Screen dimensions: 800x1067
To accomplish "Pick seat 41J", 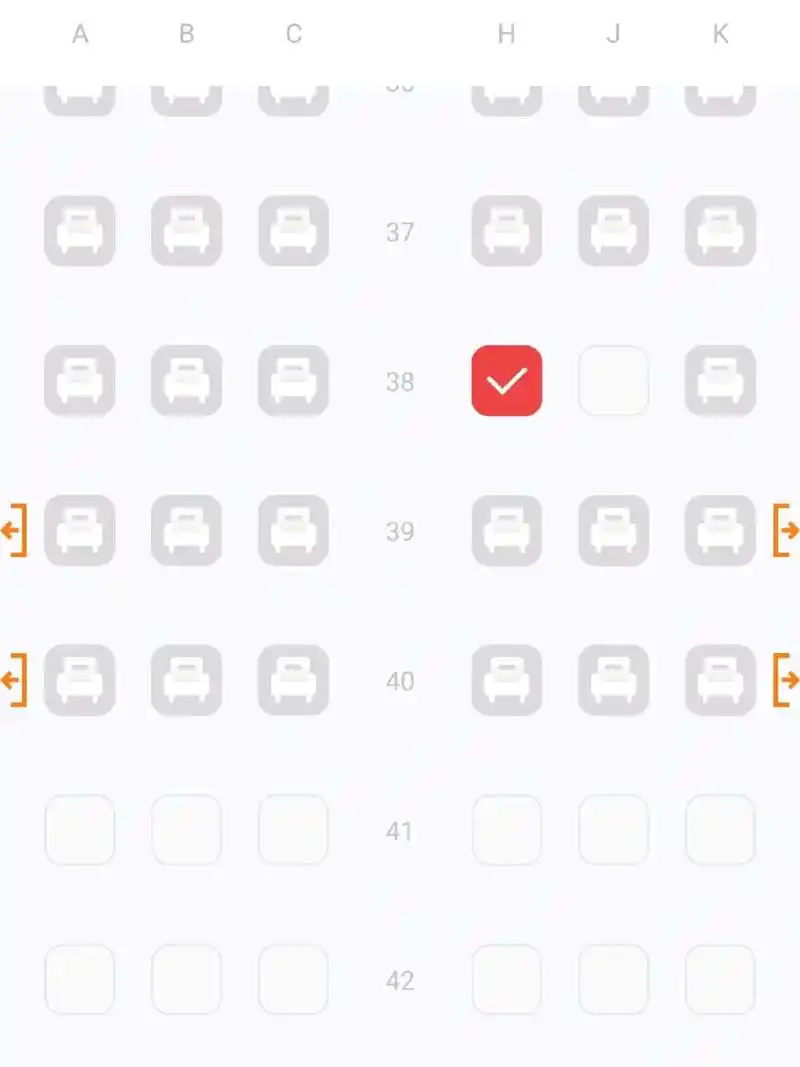I will click(613, 830).
